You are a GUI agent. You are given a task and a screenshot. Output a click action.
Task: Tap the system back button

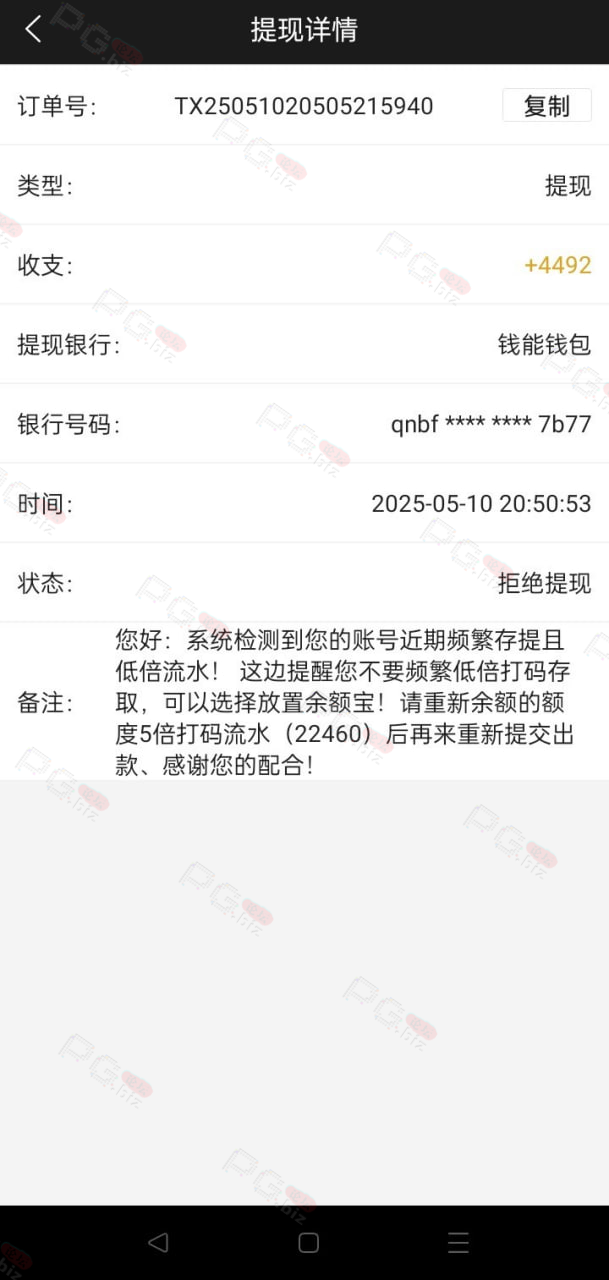(157, 1242)
